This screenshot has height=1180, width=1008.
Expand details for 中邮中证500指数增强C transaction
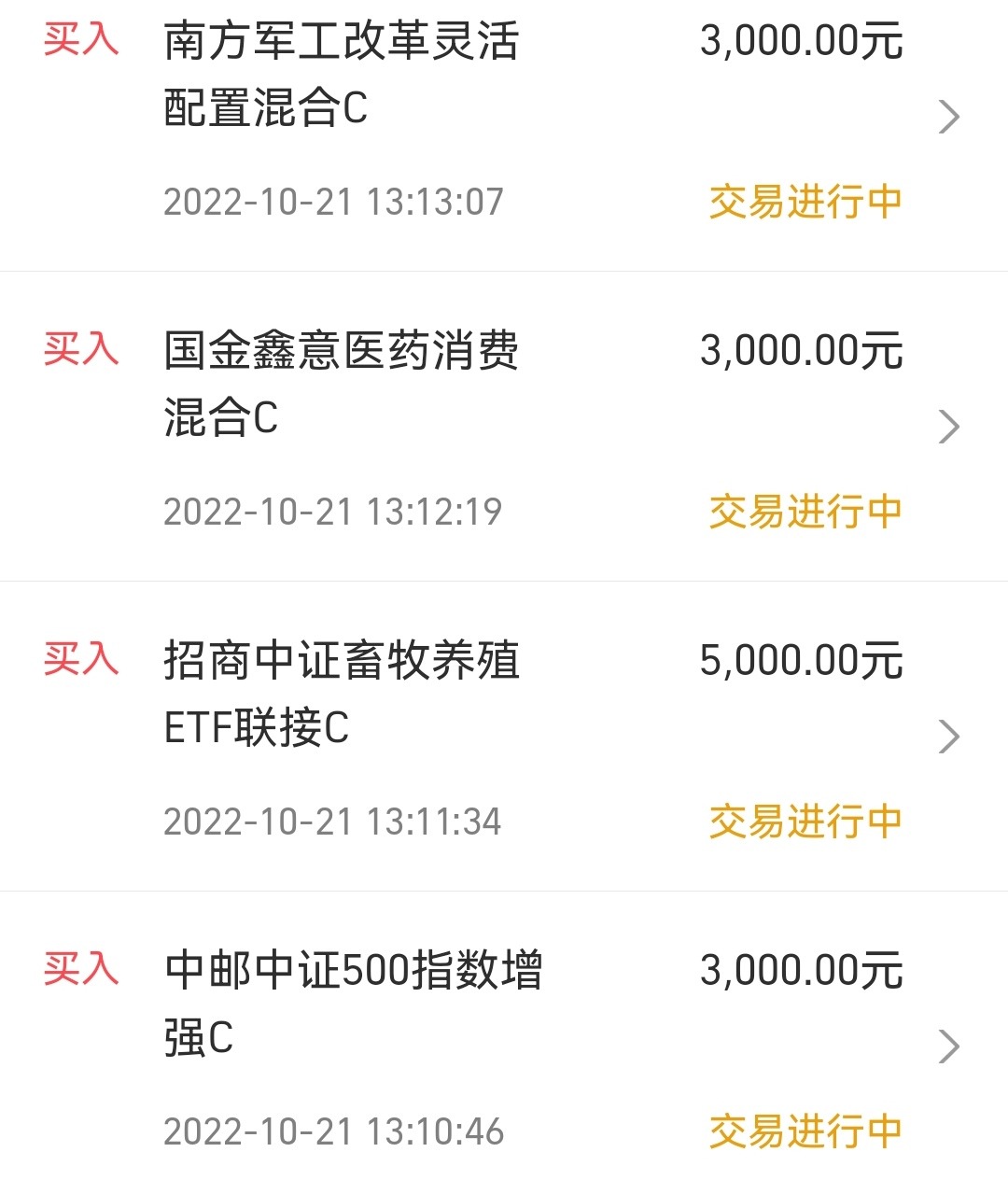click(x=950, y=1047)
